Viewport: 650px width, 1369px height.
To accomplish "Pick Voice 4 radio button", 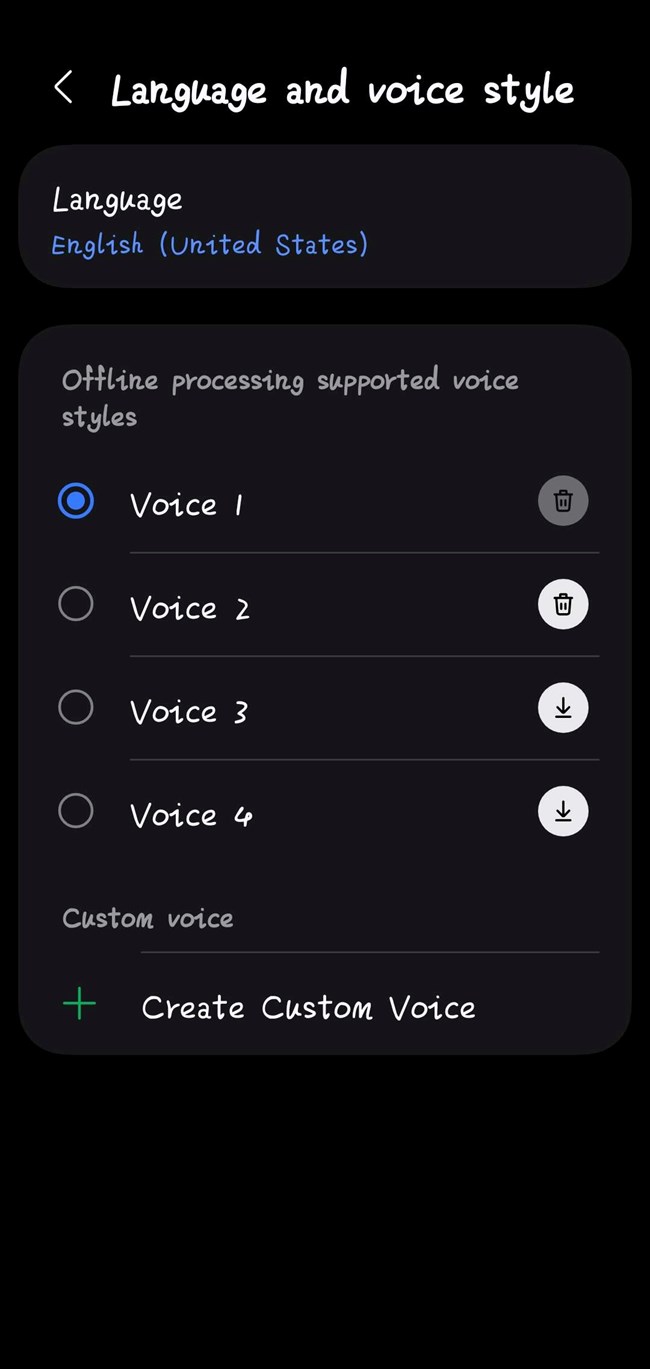I will (76, 811).
